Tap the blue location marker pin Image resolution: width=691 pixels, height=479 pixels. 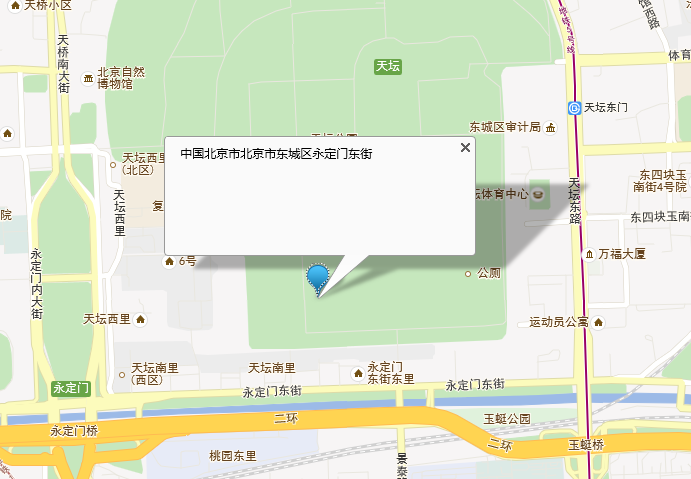(318, 277)
